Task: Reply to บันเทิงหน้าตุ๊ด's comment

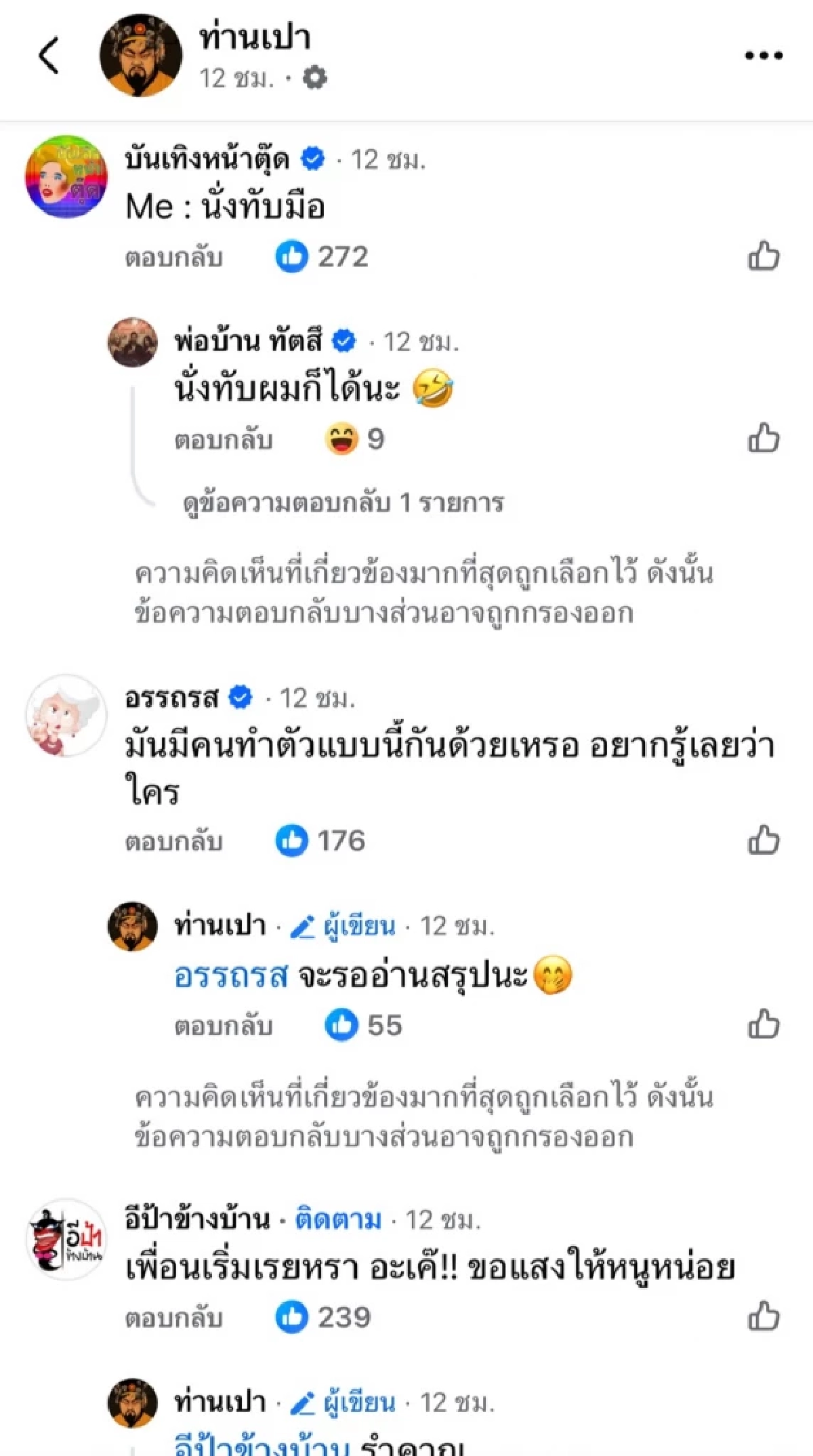Action: point(174,258)
